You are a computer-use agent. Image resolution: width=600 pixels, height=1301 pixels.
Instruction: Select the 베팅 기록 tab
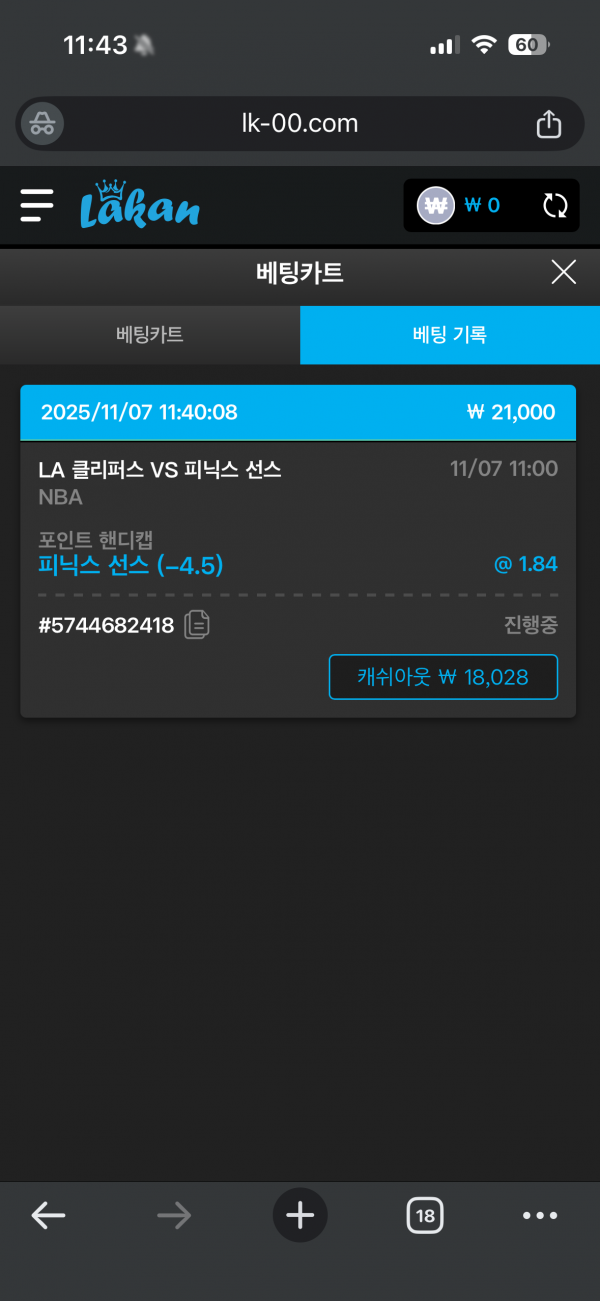(450, 335)
